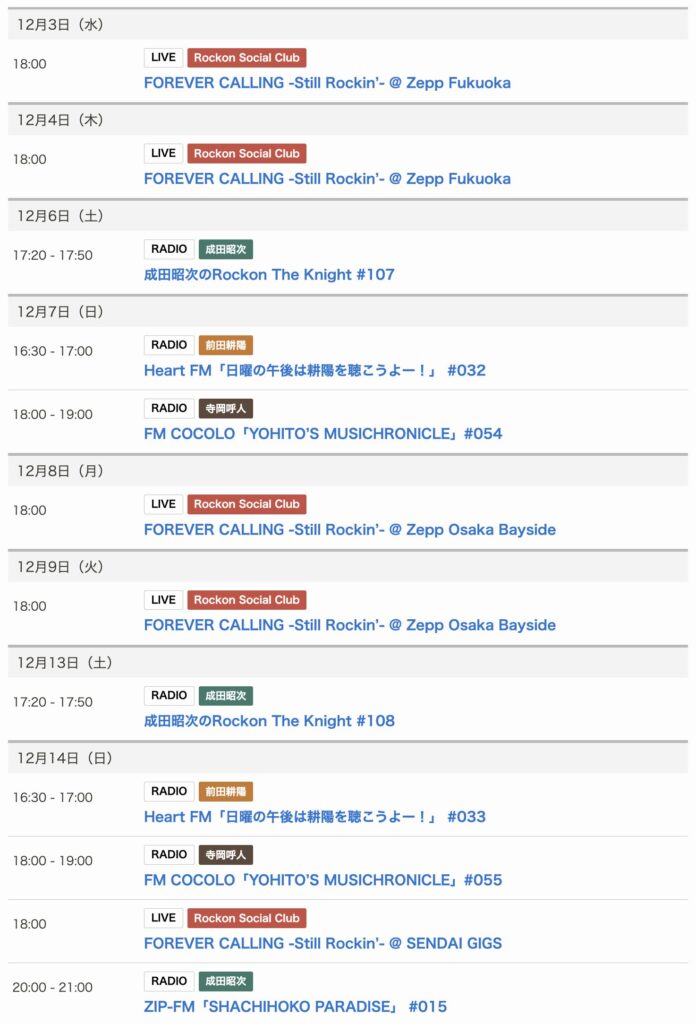Screen dimensions: 696x1024
Task: Open the FOREVER CALLING @ SENDAI GIGS event
Action: (323, 944)
